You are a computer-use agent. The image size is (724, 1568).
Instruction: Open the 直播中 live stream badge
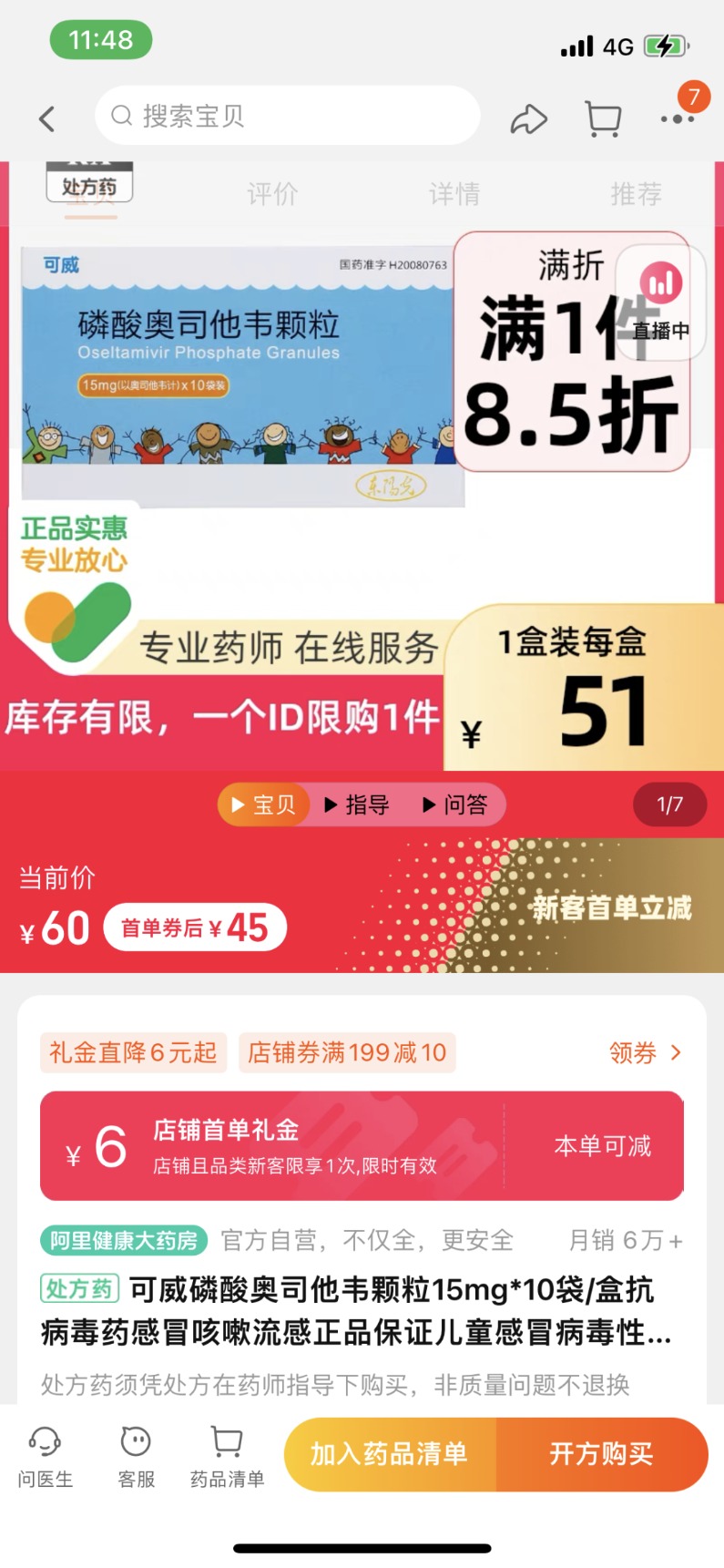click(x=661, y=302)
